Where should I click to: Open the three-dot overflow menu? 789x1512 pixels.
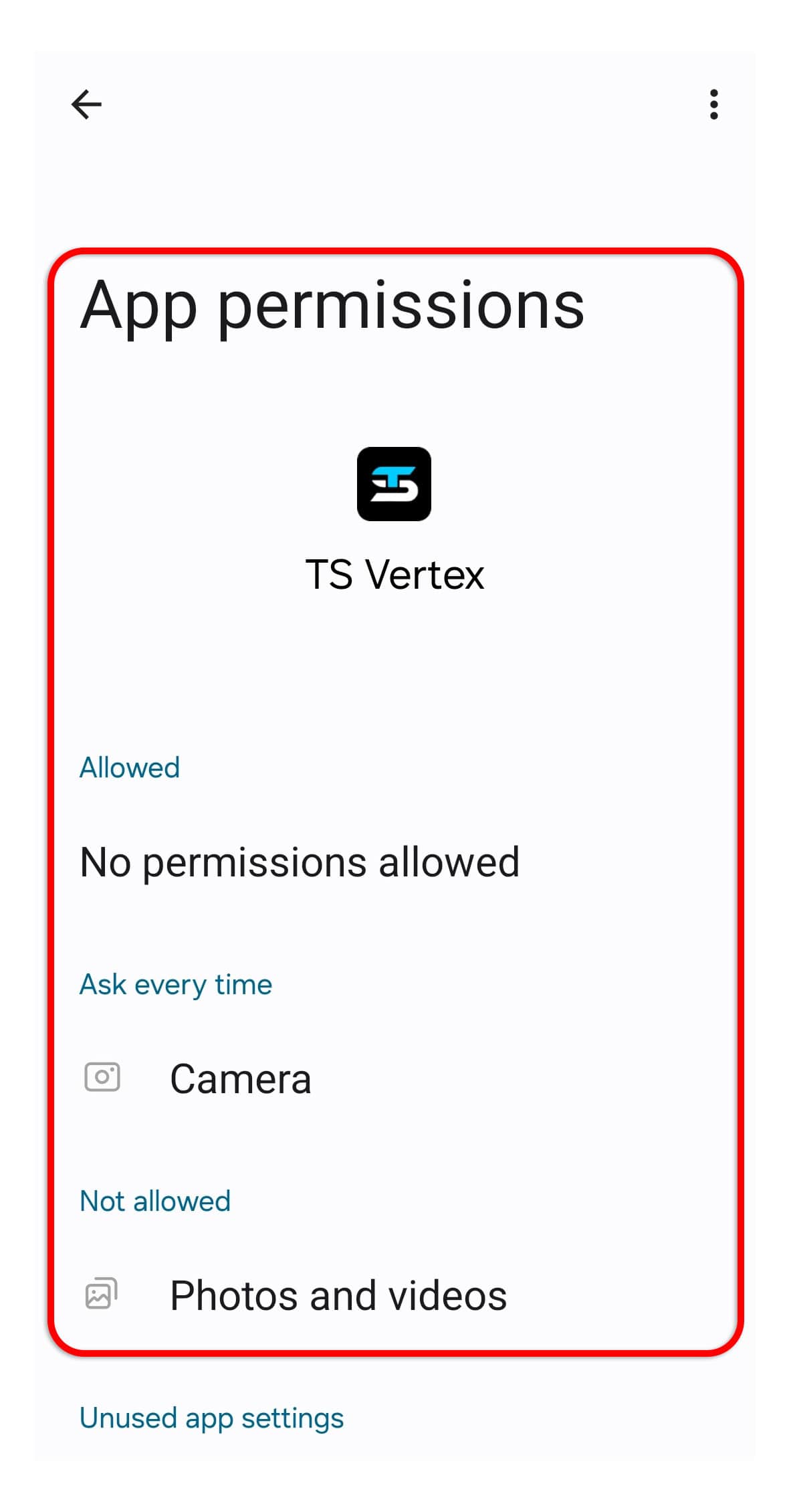click(x=713, y=104)
